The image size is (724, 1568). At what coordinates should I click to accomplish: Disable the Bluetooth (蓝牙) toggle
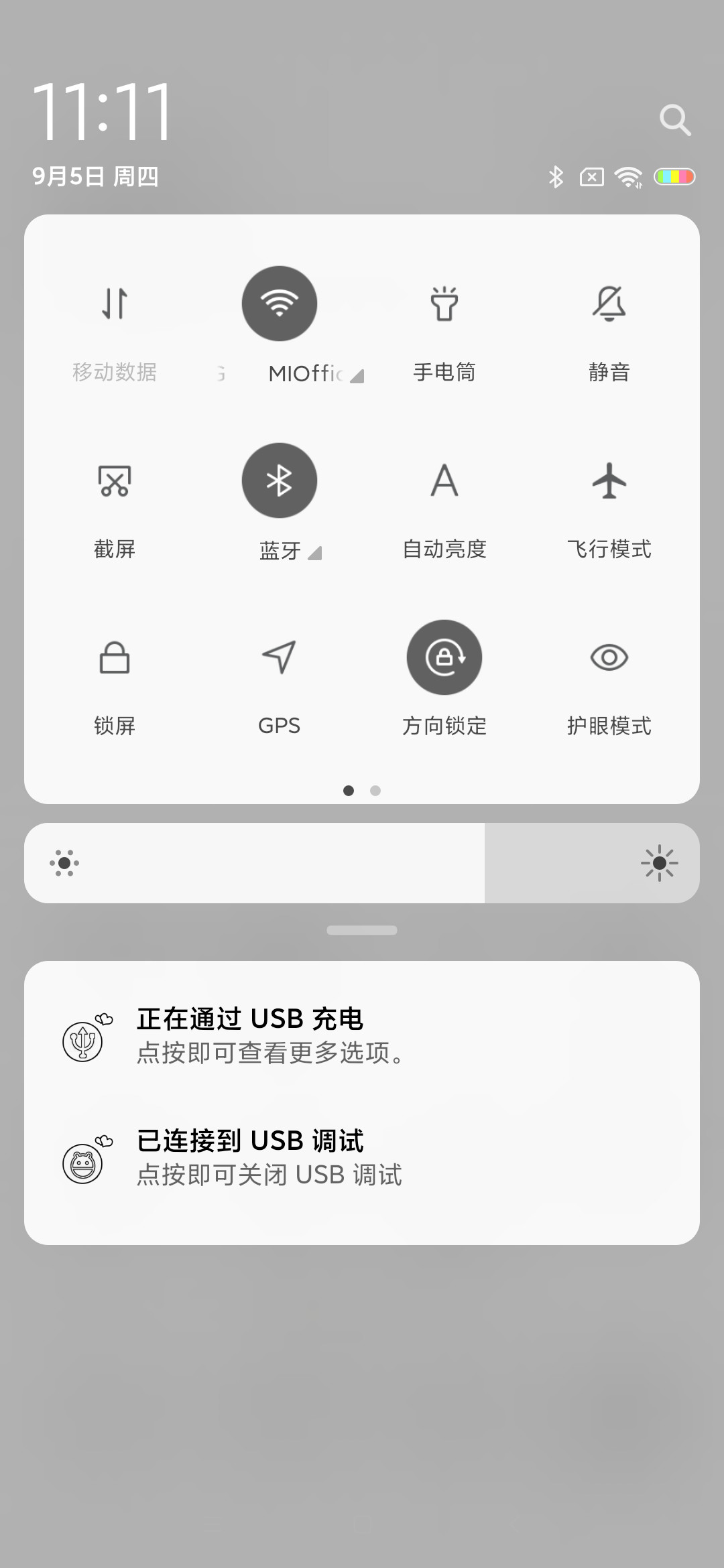(x=280, y=480)
